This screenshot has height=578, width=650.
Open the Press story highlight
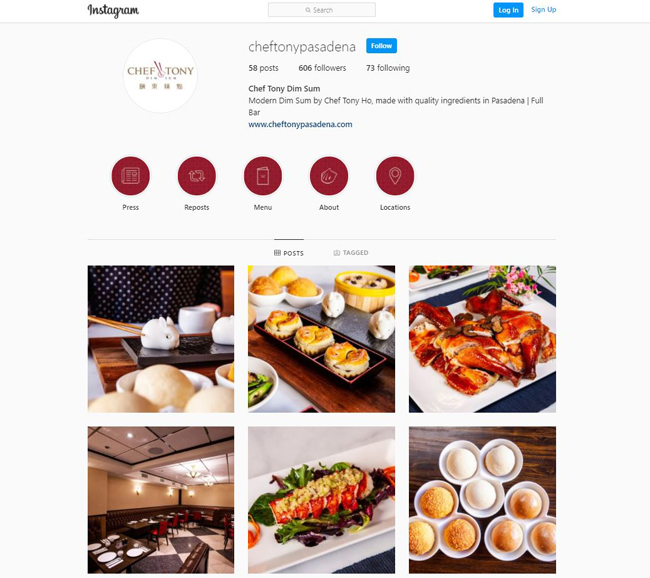(130, 176)
